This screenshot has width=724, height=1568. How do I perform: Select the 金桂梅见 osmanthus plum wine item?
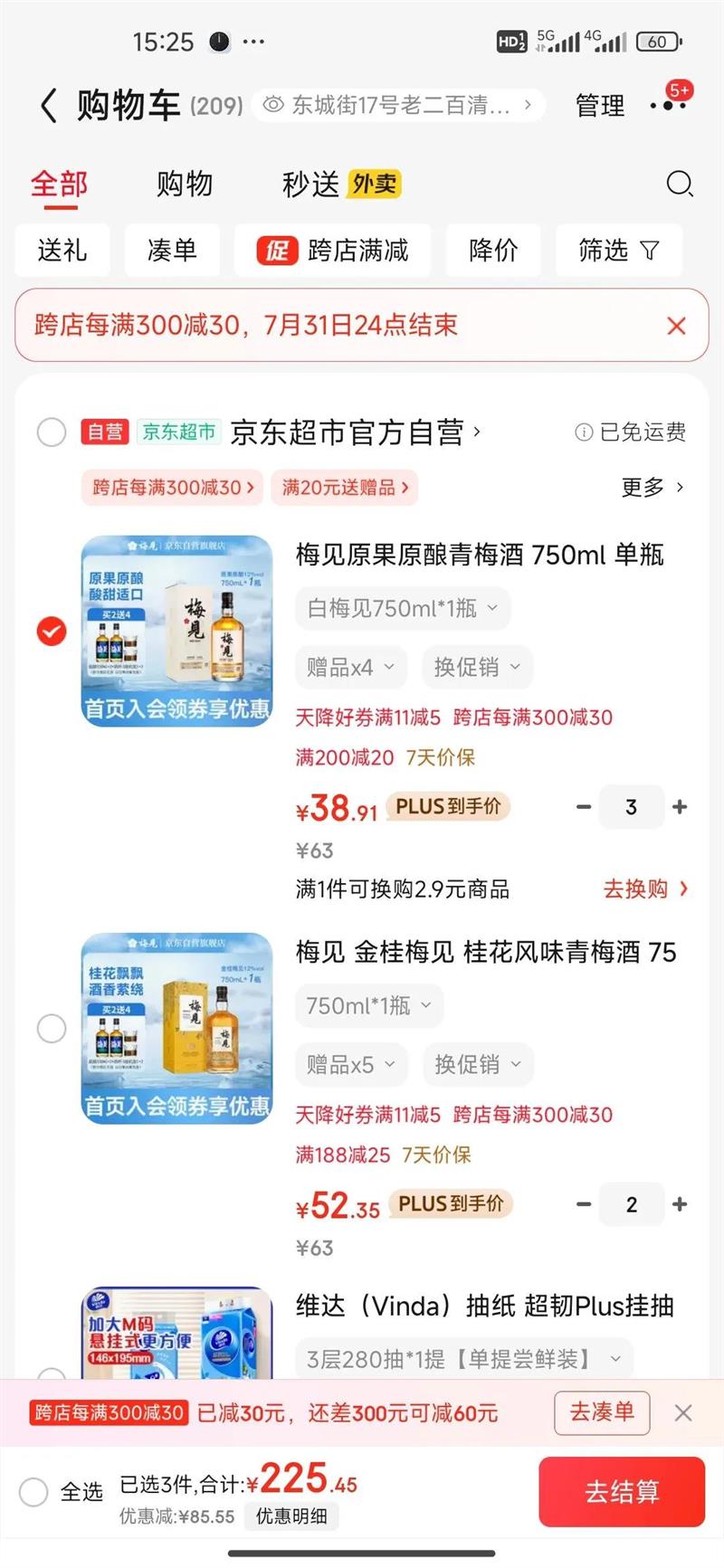tap(52, 1028)
